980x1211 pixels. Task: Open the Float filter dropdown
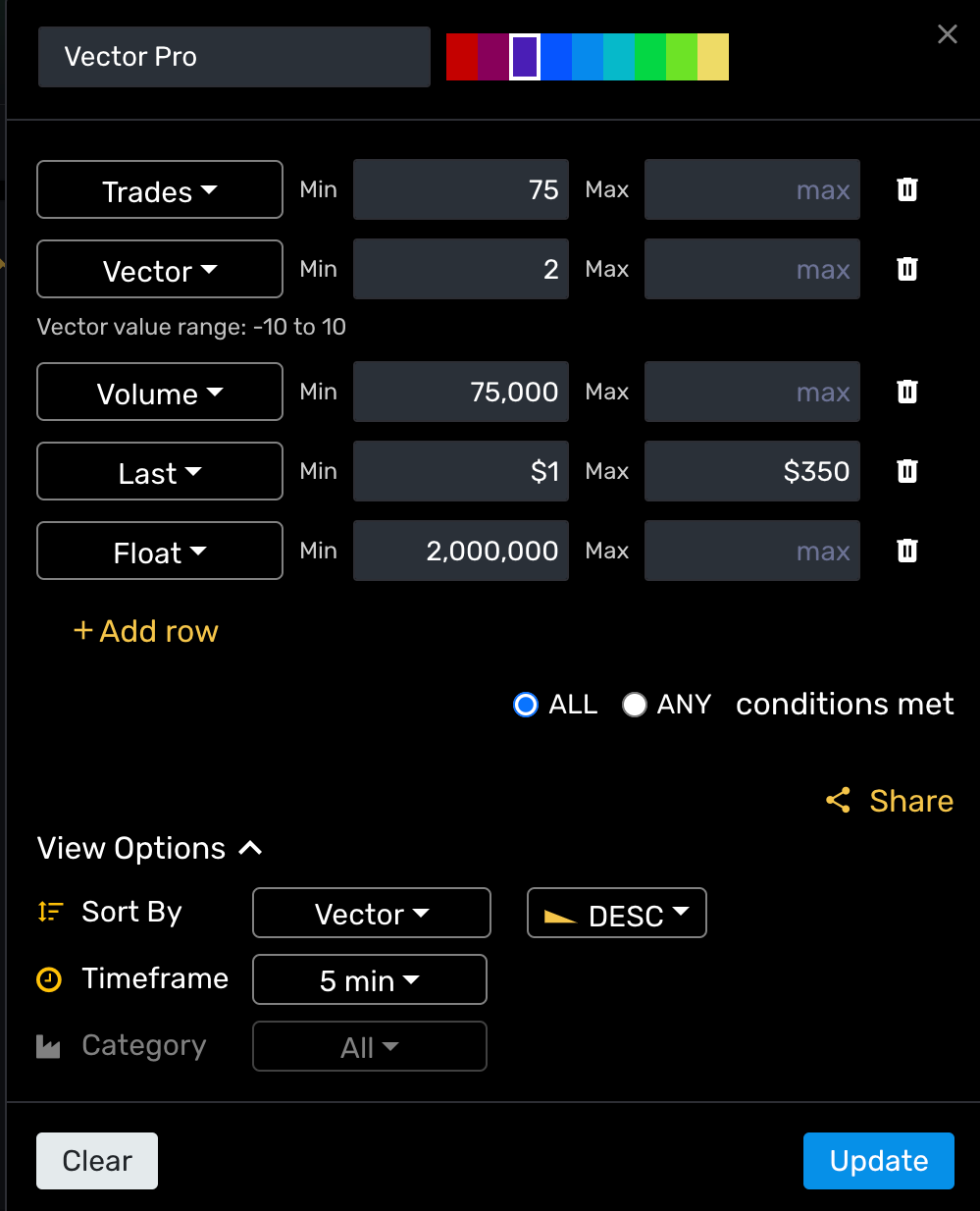[160, 552]
